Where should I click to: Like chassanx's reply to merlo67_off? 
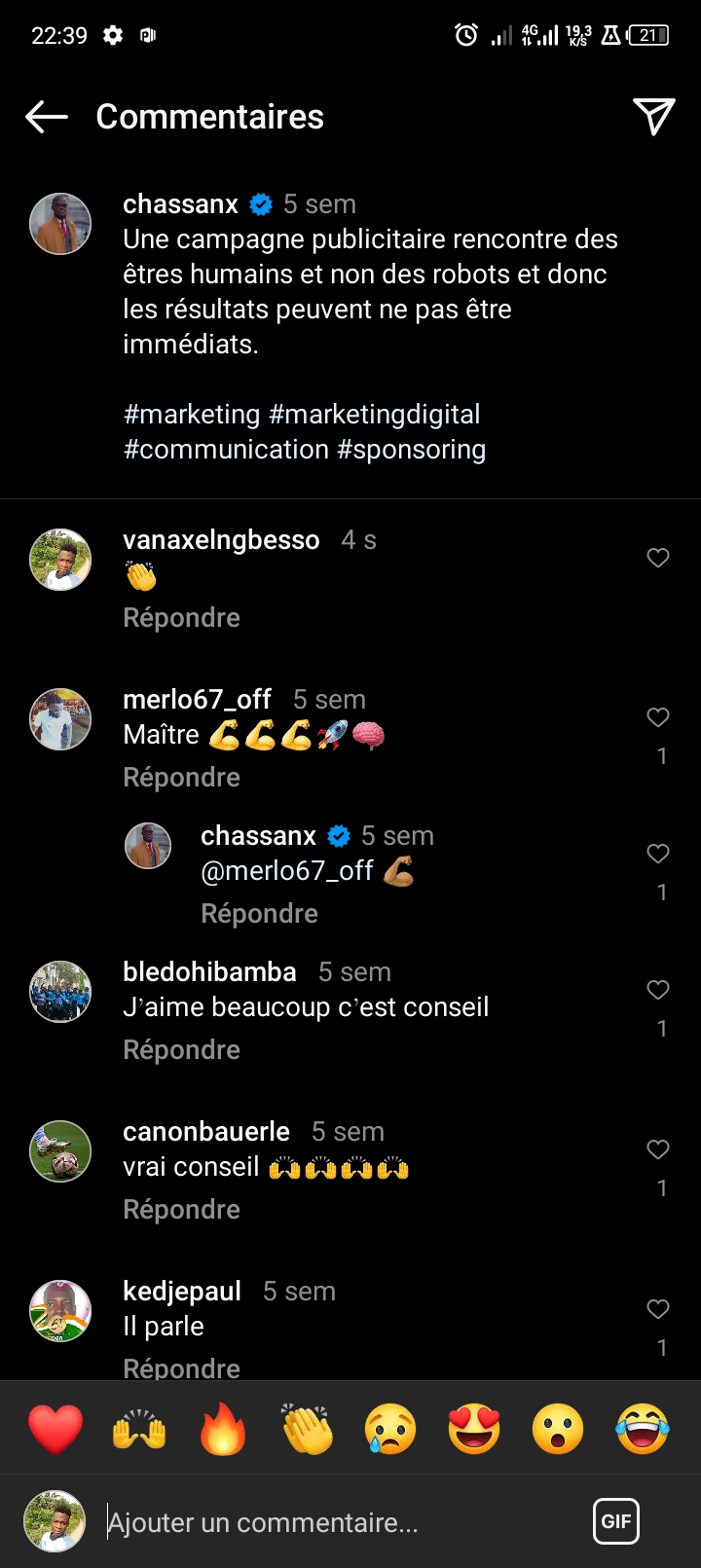pyautogui.click(x=658, y=854)
